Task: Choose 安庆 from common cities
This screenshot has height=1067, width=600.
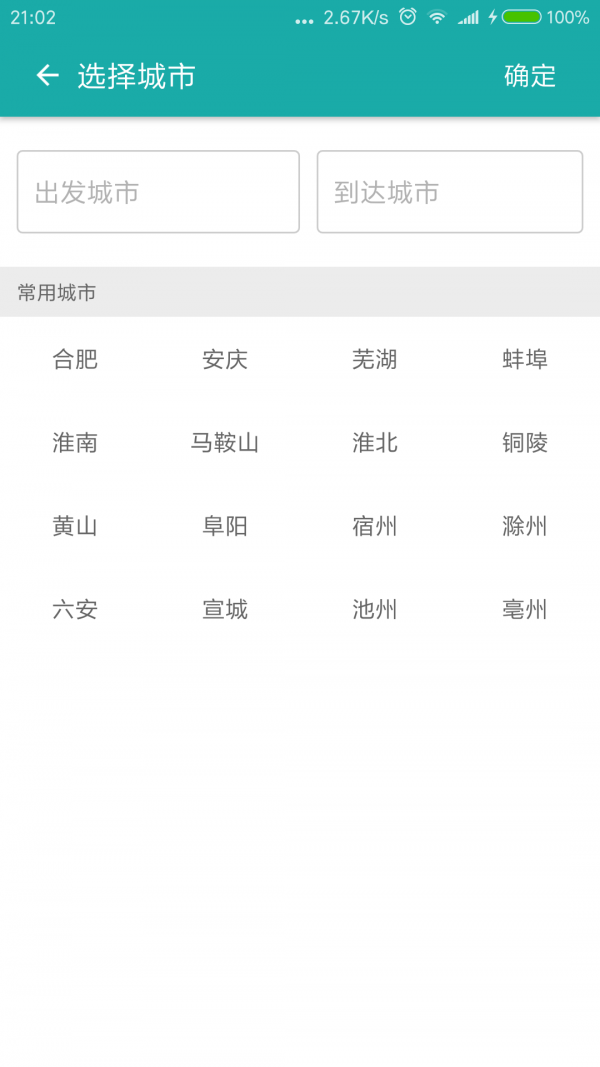Action: coord(224,359)
